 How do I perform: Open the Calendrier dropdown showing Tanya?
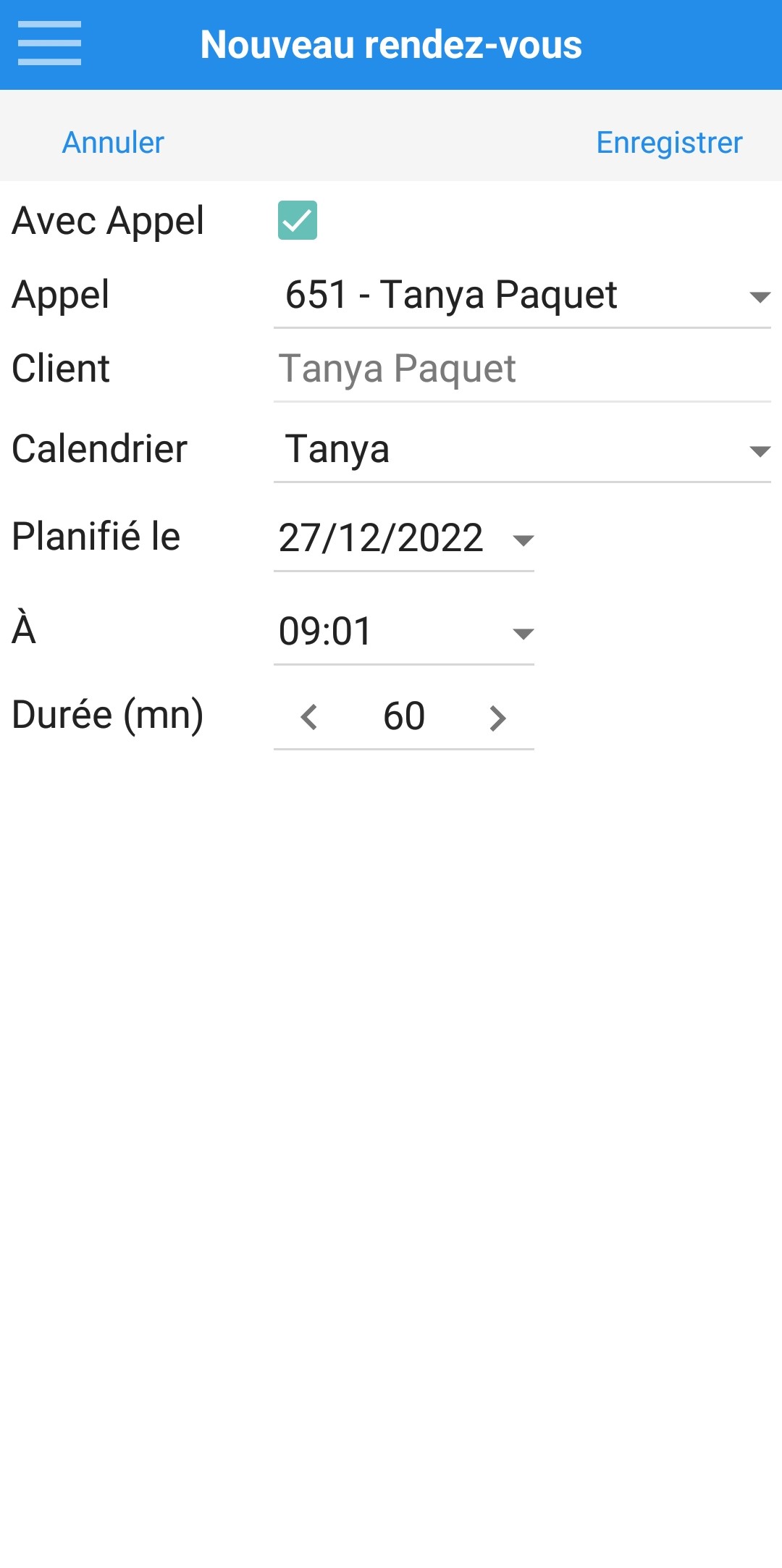(522, 450)
